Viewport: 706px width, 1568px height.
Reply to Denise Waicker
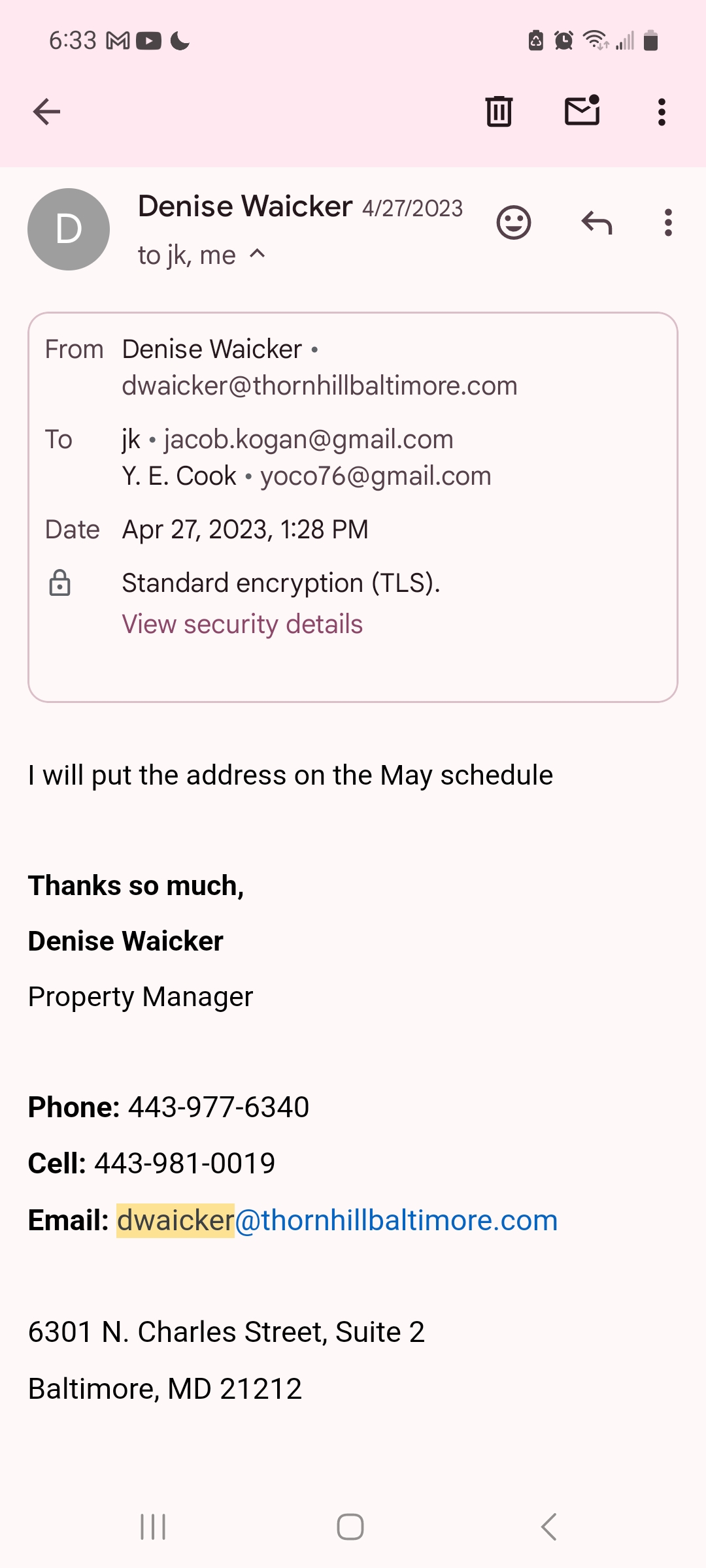coord(597,223)
